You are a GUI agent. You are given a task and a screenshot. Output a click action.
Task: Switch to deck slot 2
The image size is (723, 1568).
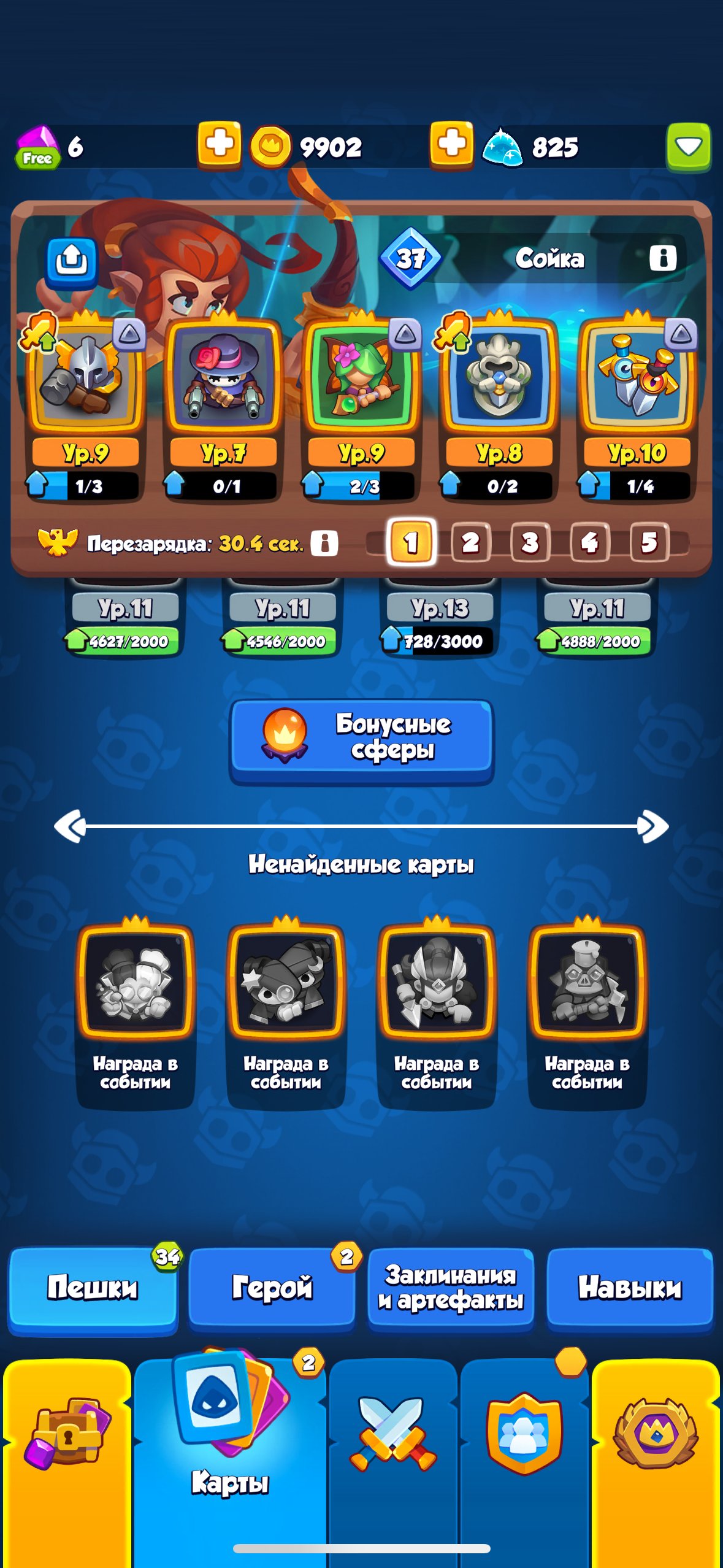470,542
